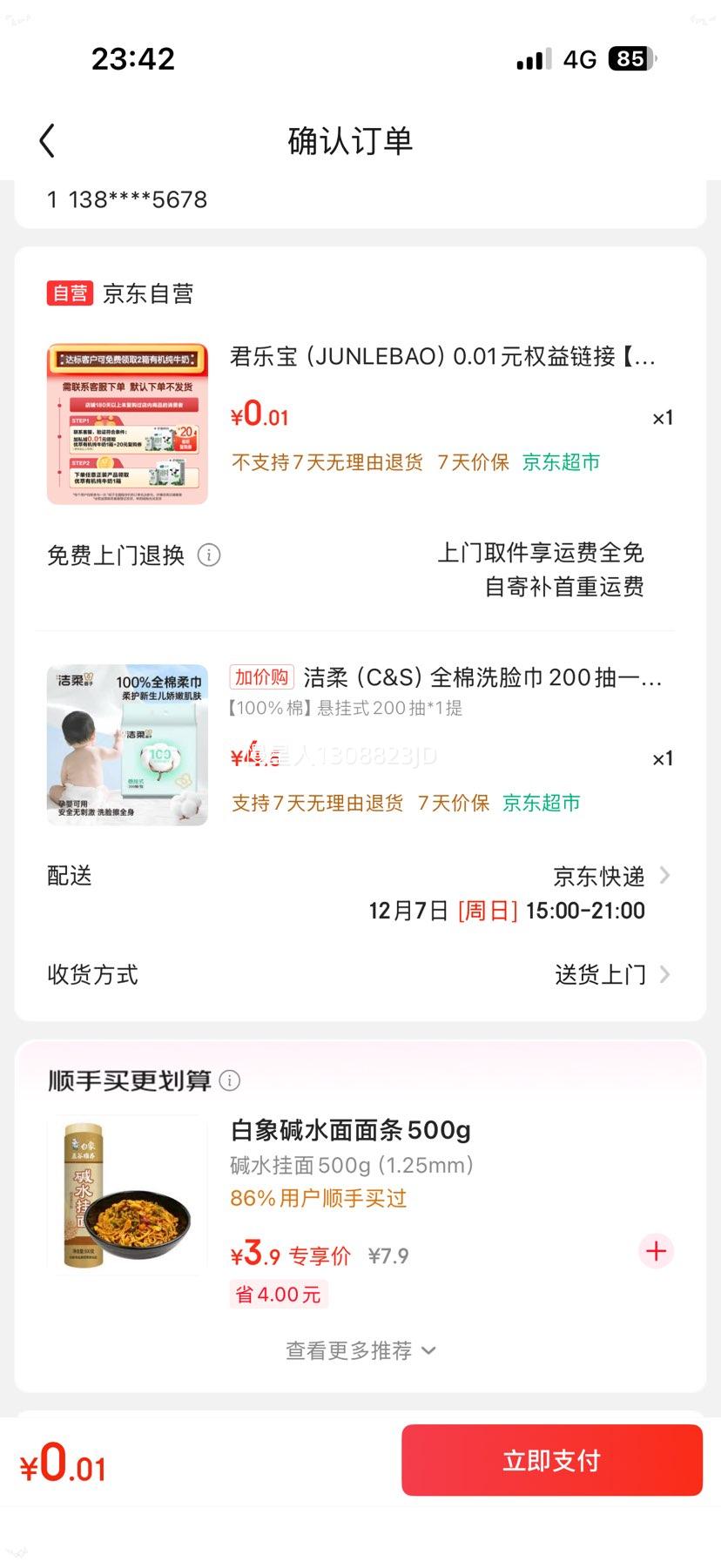Click the red 自营 badge
The image size is (721, 1568).
click(70, 293)
